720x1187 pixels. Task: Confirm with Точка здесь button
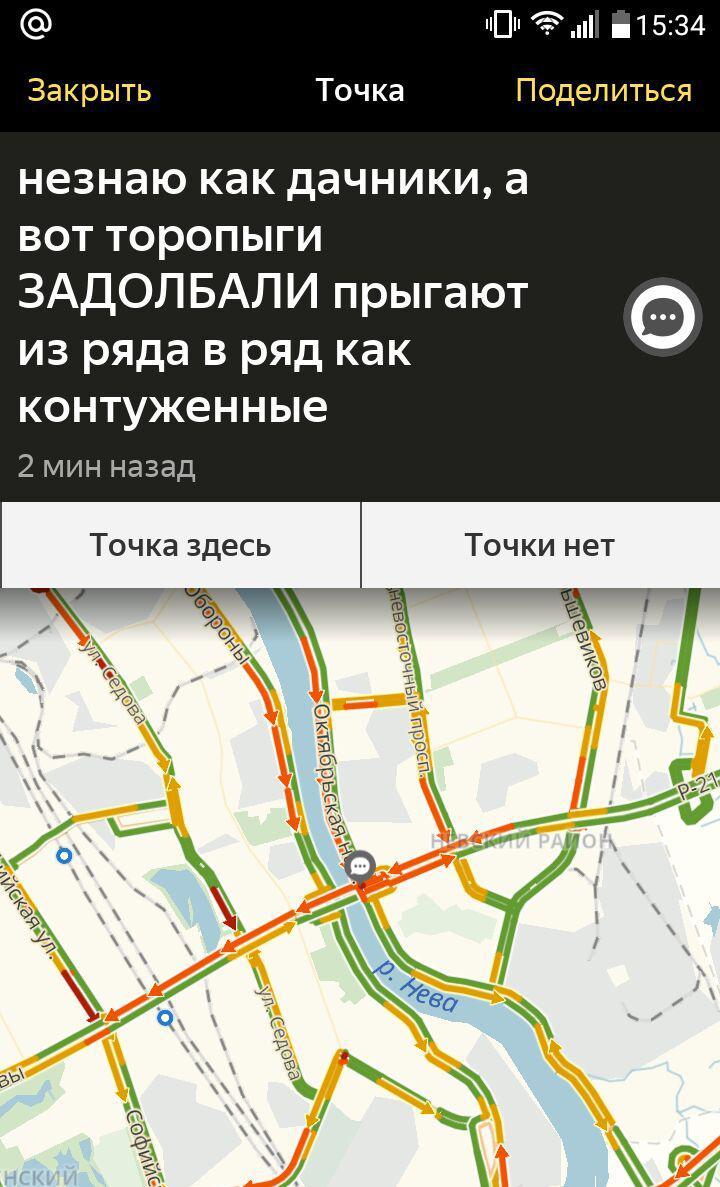[x=180, y=545]
